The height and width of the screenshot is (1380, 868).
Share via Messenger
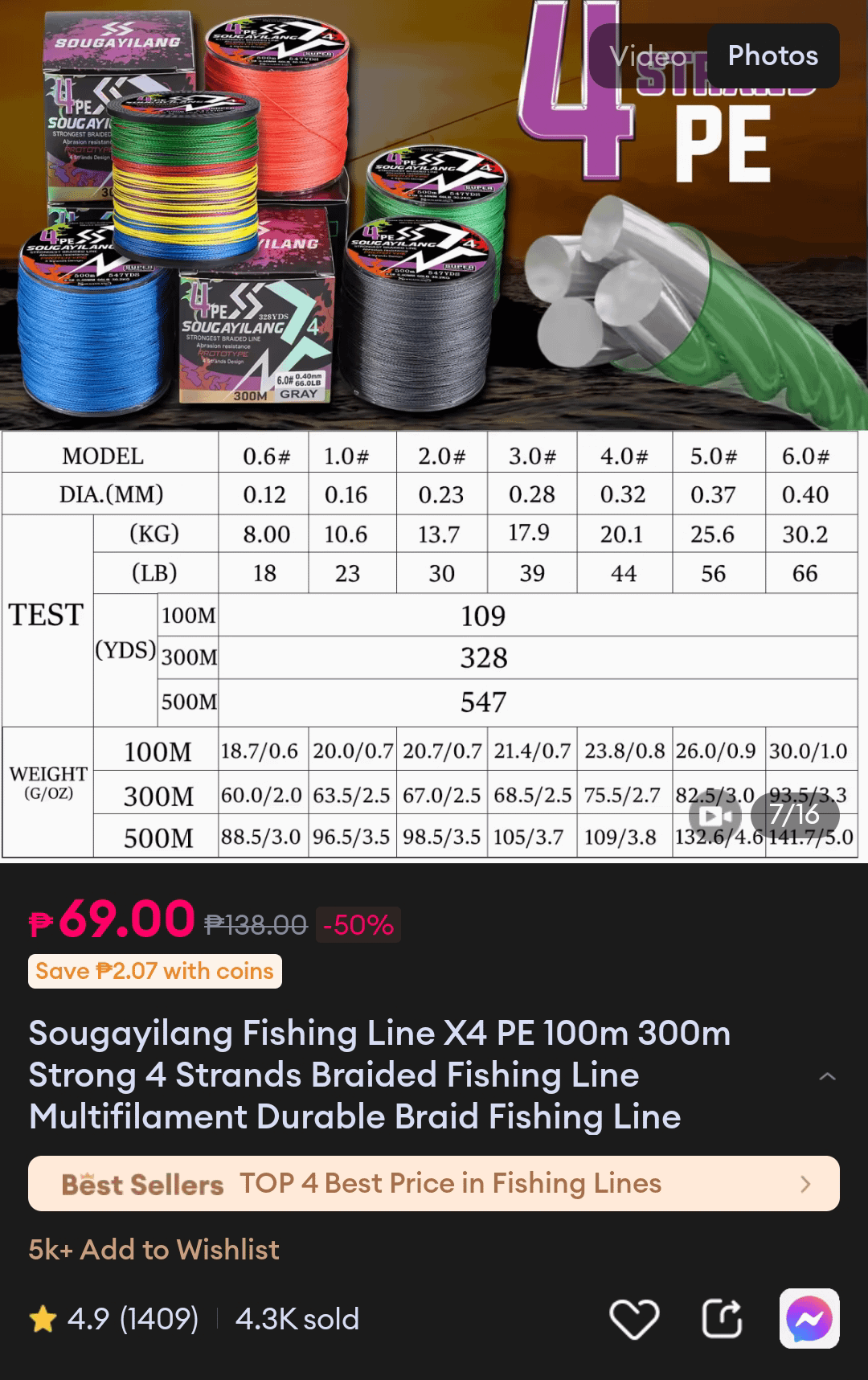809,1319
